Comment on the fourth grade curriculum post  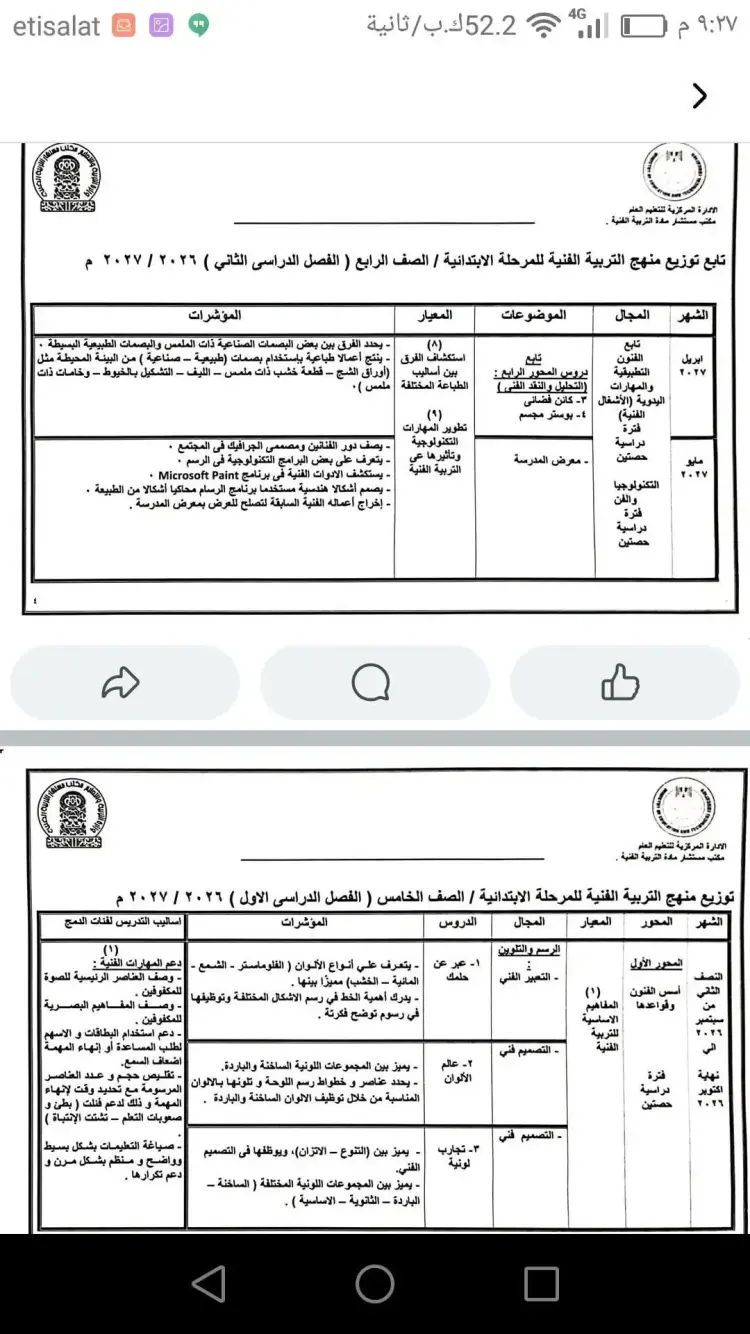click(371, 683)
